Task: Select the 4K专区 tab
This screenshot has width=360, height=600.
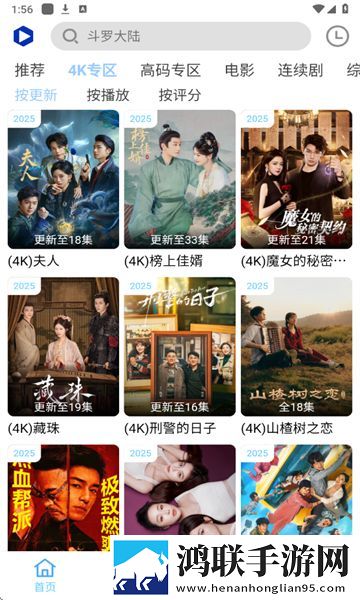Action: click(92, 70)
